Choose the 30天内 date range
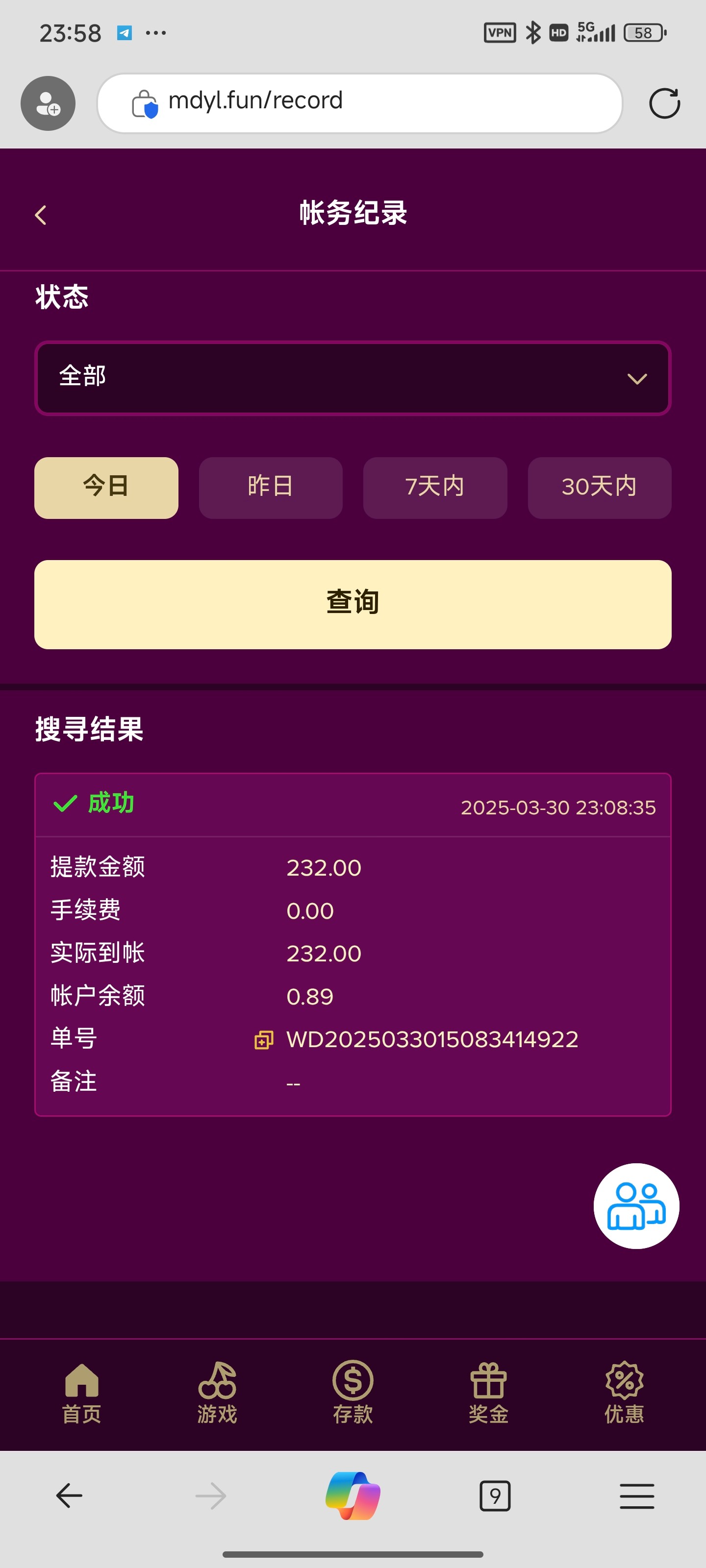The image size is (706, 1568). (600, 488)
